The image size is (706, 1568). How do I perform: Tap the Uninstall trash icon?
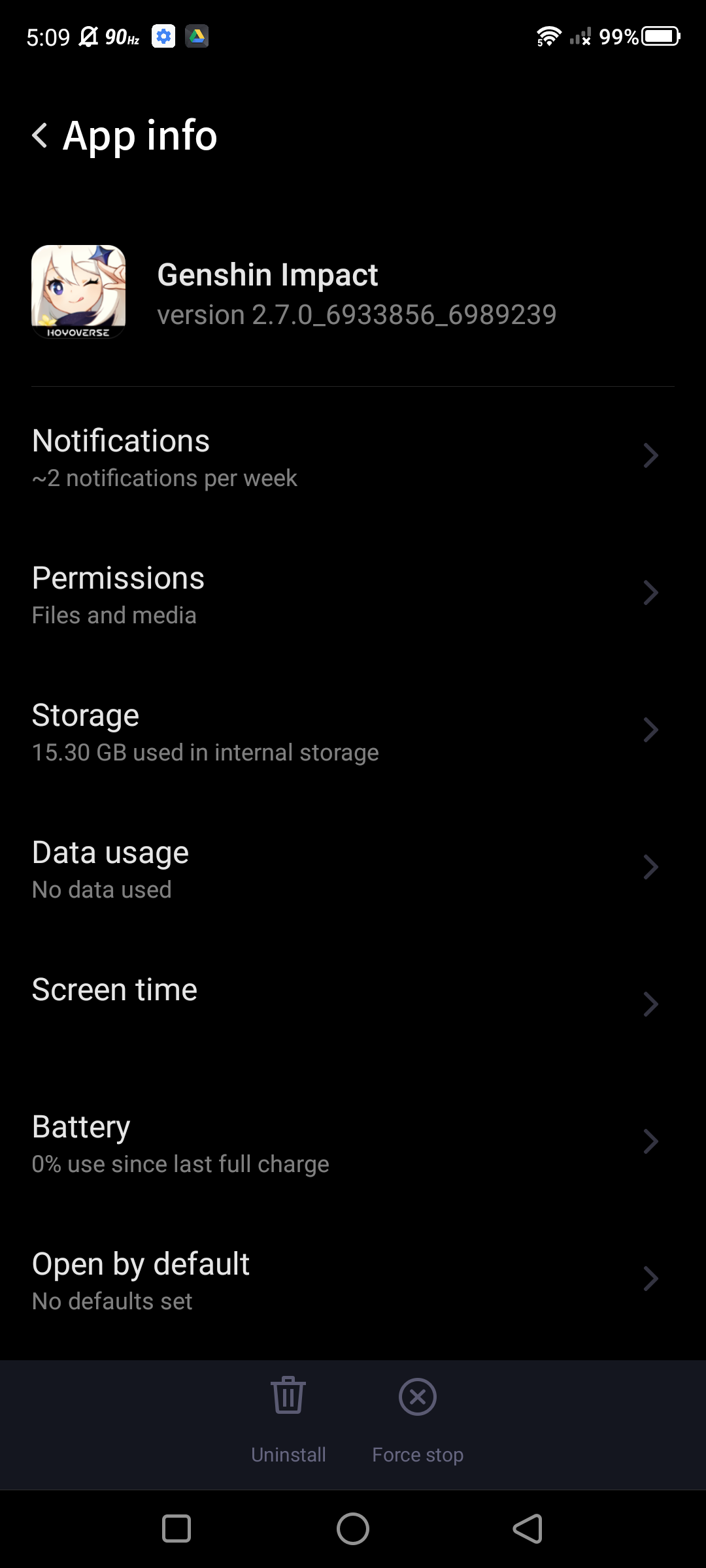(x=288, y=1397)
